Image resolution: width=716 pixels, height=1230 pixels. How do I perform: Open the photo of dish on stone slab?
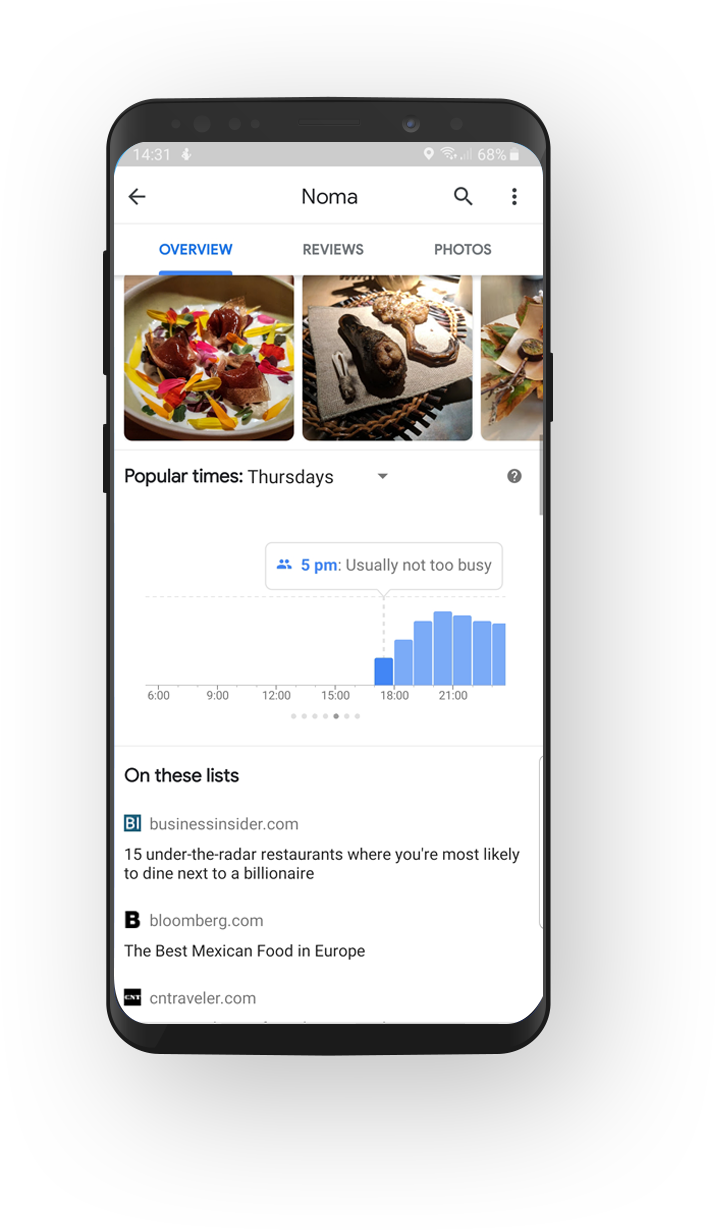point(387,358)
